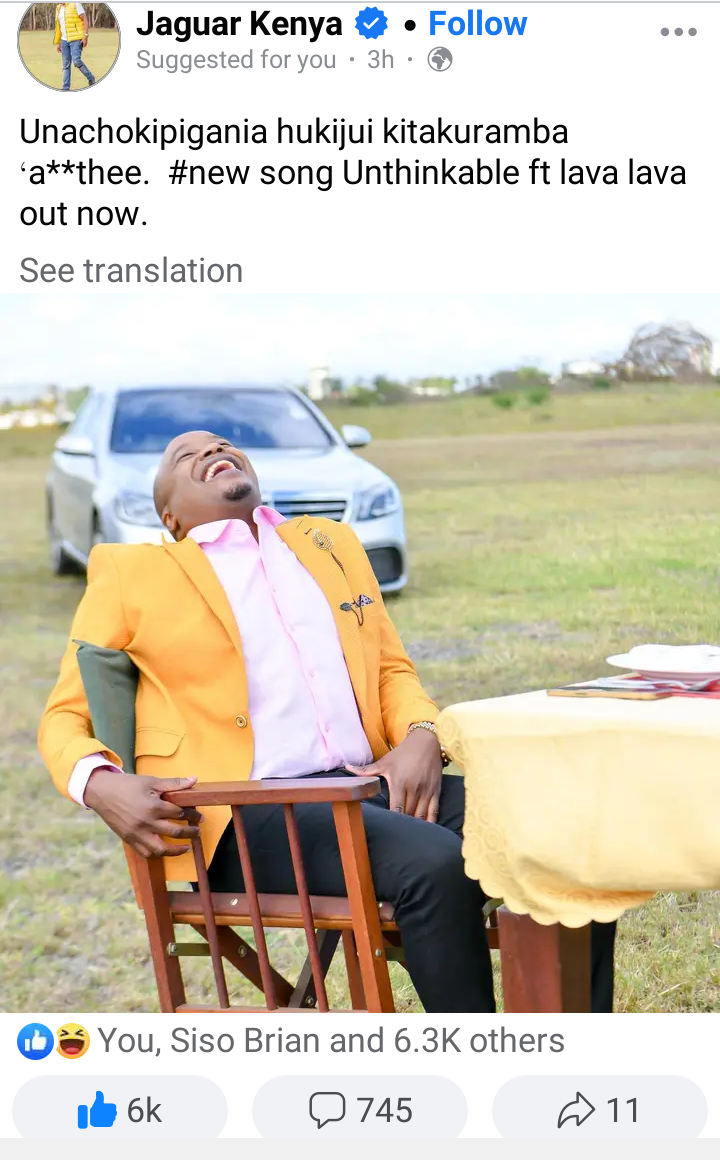Open the Jaguar Kenya page name

click(239, 24)
